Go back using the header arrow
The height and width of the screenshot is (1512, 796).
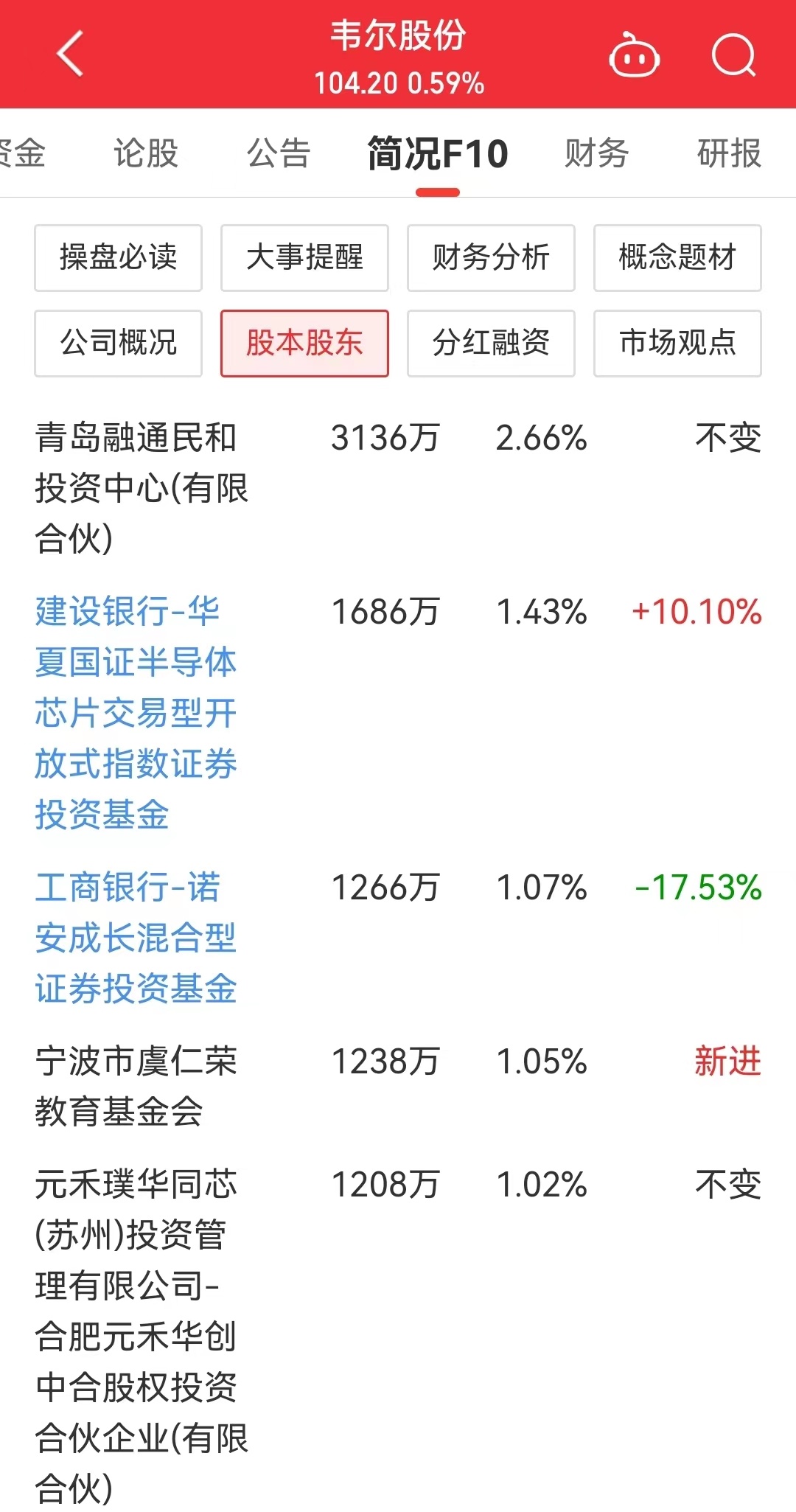(70, 54)
